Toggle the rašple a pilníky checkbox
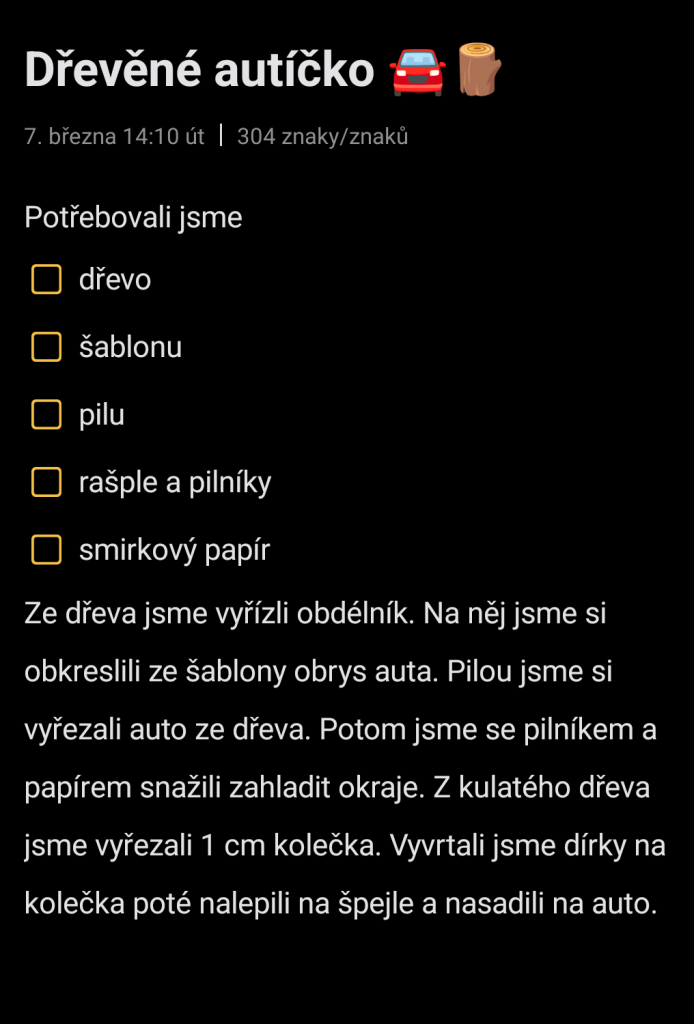This screenshot has width=694, height=1024. (x=47, y=483)
